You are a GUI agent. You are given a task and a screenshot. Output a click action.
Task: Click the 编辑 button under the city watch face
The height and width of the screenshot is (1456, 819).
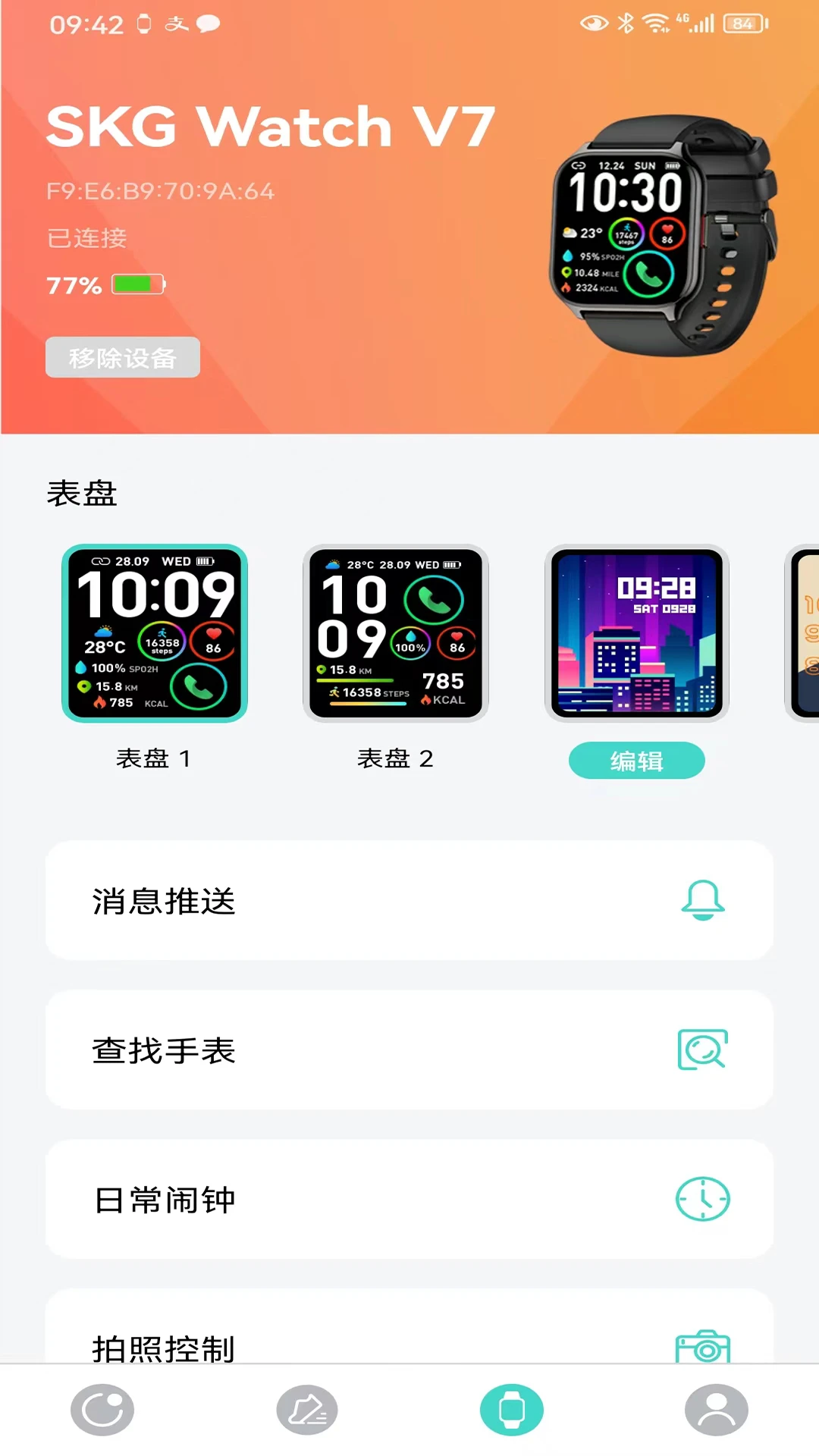click(x=637, y=760)
